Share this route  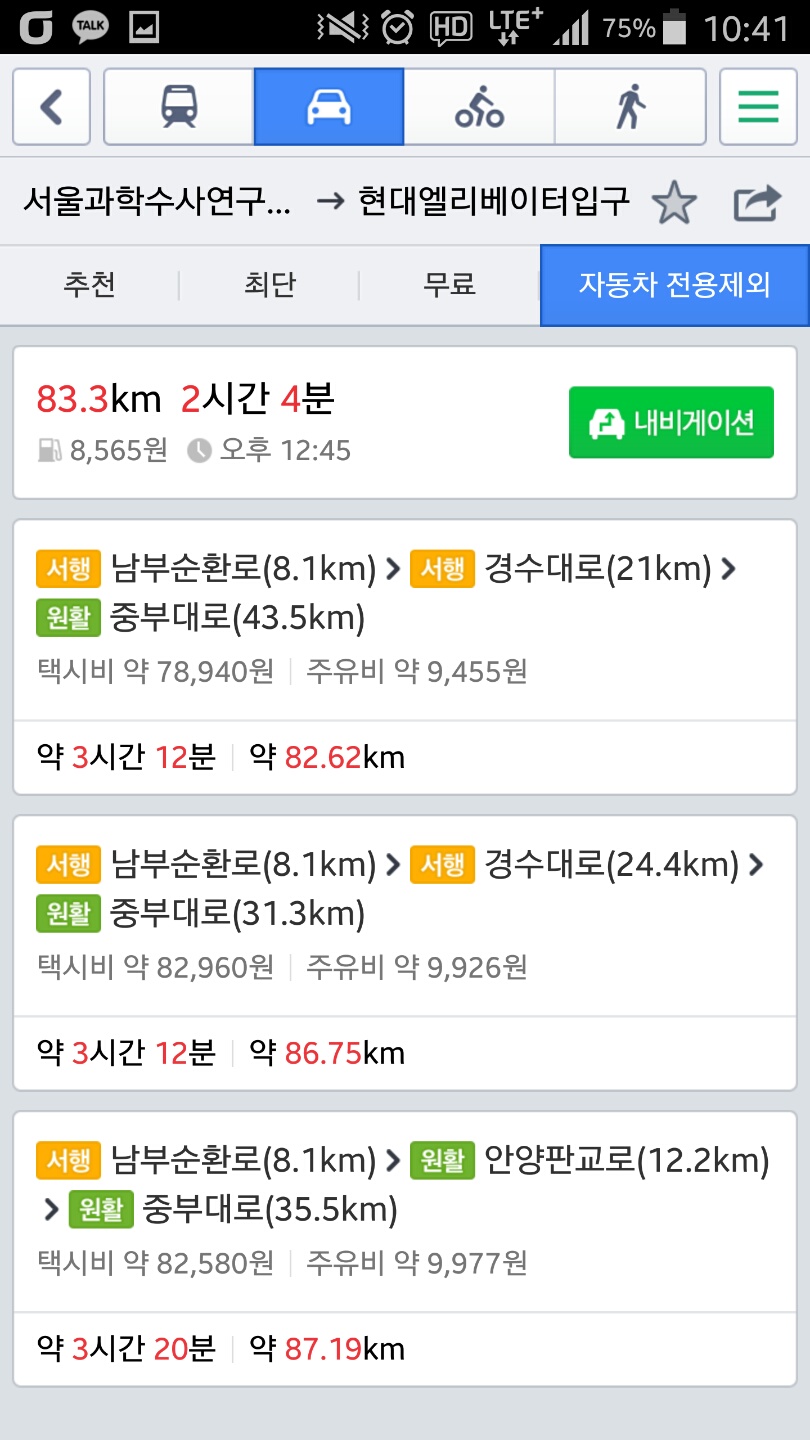[x=756, y=203]
